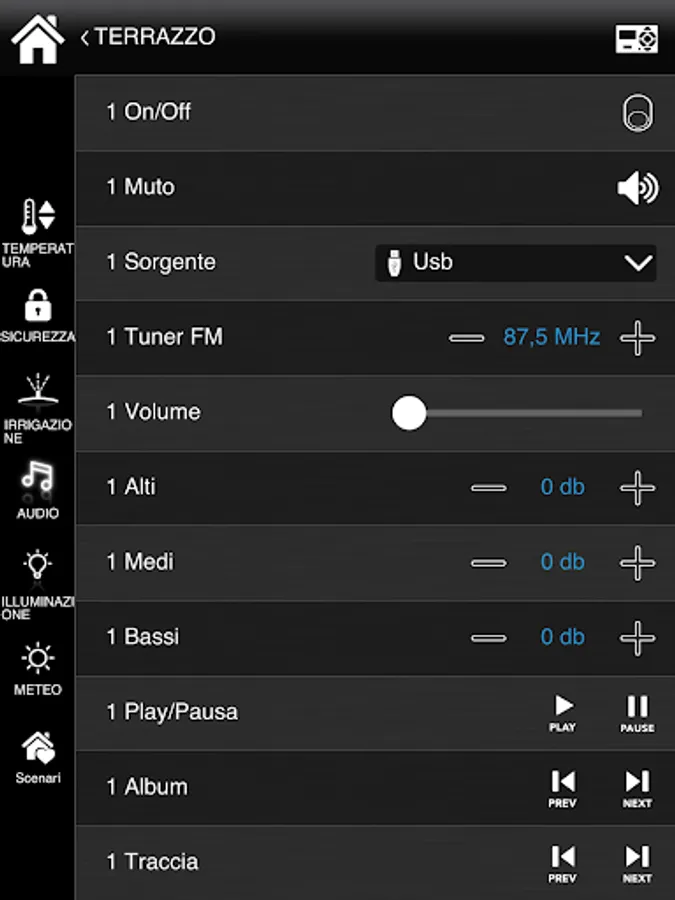This screenshot has height=900, width=675.
Task: Open Scenari in the sidebar
Action: coord(37,758)
